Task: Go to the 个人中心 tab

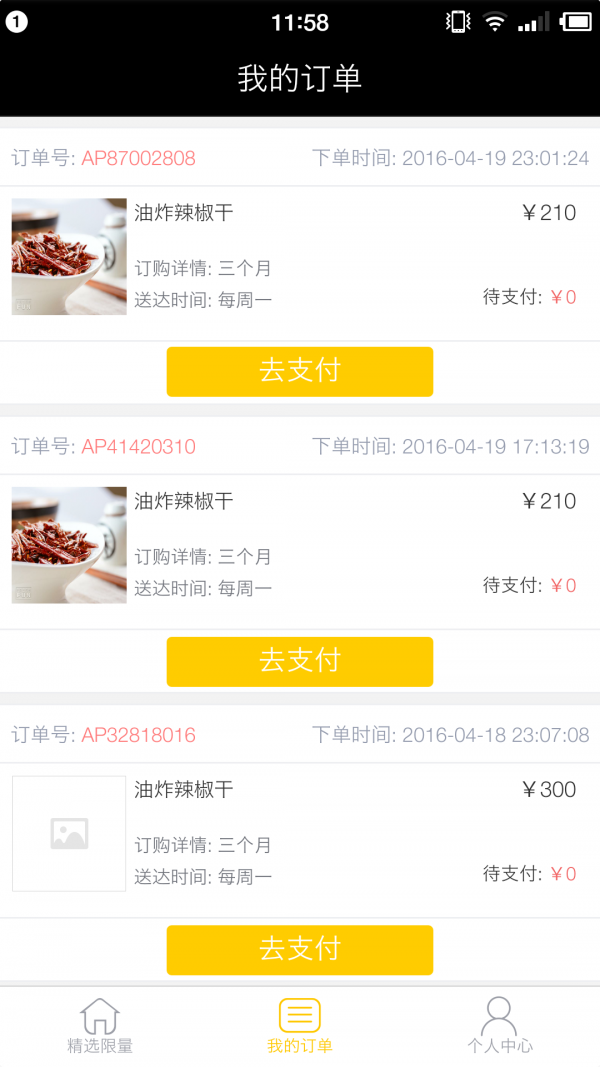Action: pyautogui.click(x=499, y=1026)
